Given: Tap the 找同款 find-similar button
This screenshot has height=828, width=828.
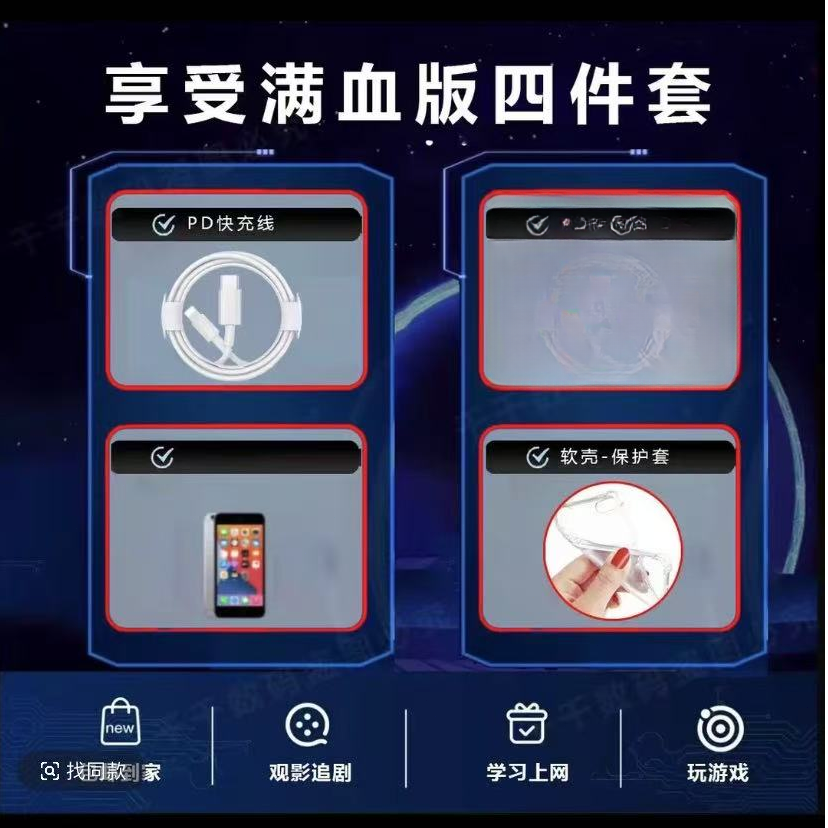Looking at the screenshot, I should pos(83,772).
